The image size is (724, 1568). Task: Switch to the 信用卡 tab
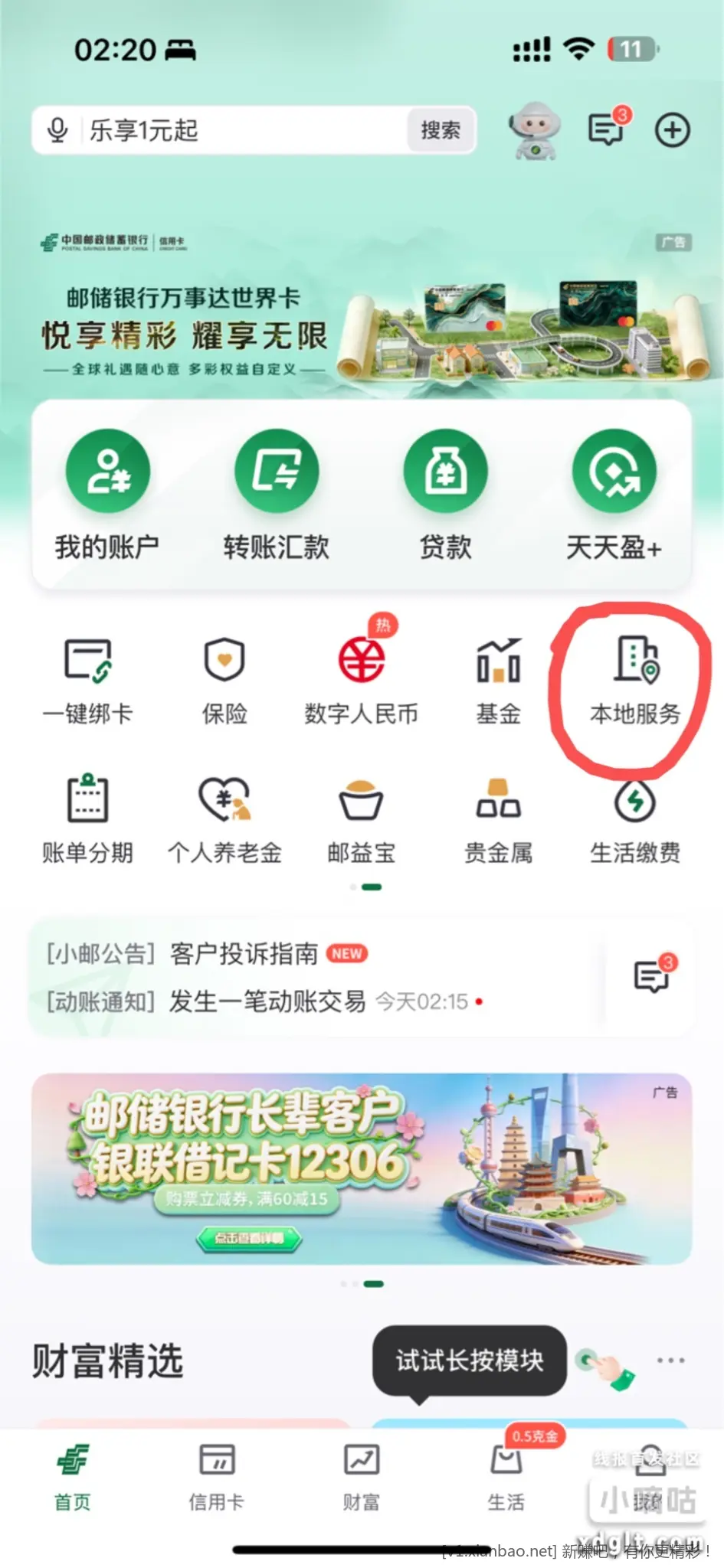point(217,1476)
